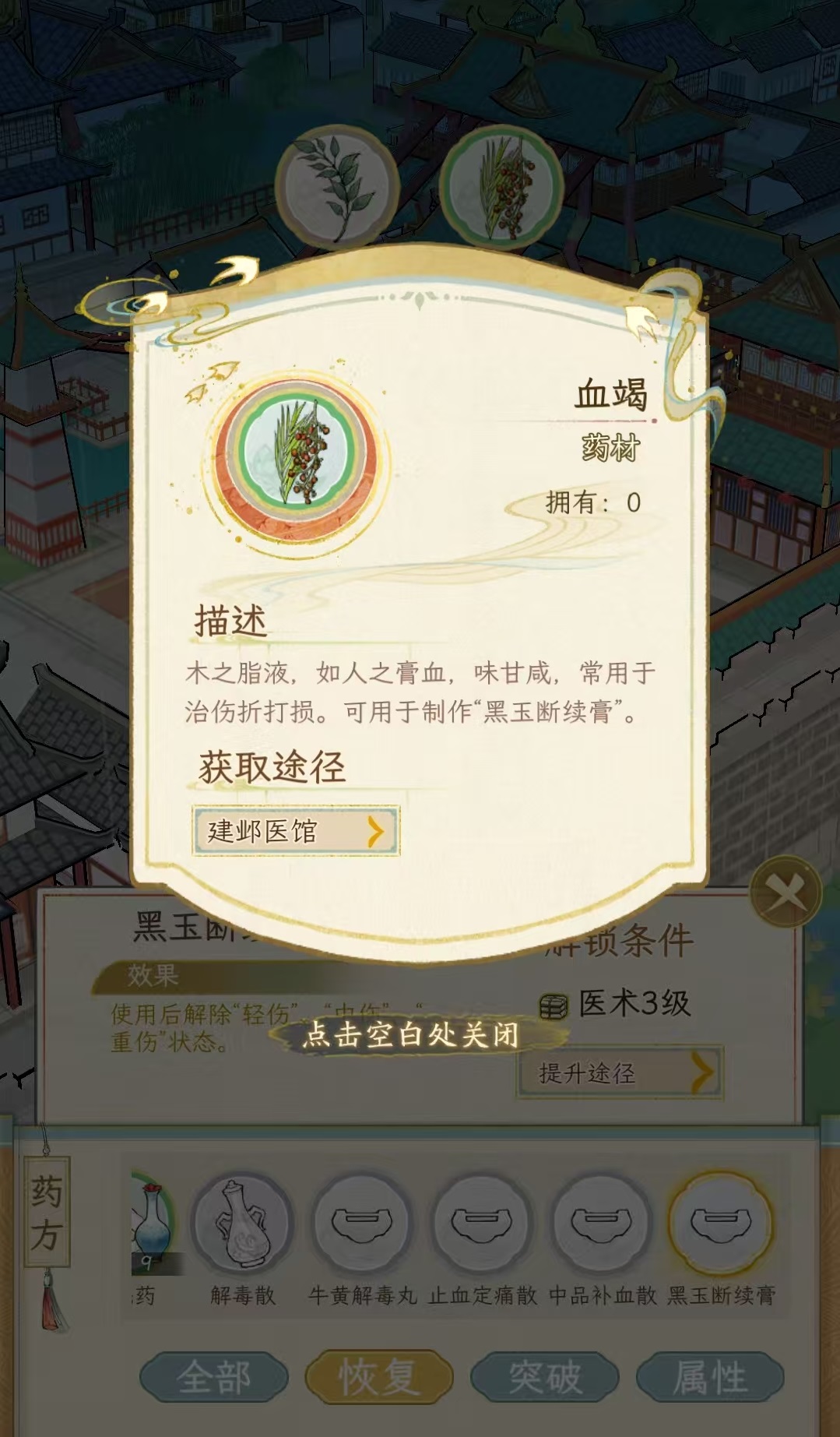Switch to the 突破 tab
The width and height of the screenshot is (840, 1437).
(x=545, y=1378)
